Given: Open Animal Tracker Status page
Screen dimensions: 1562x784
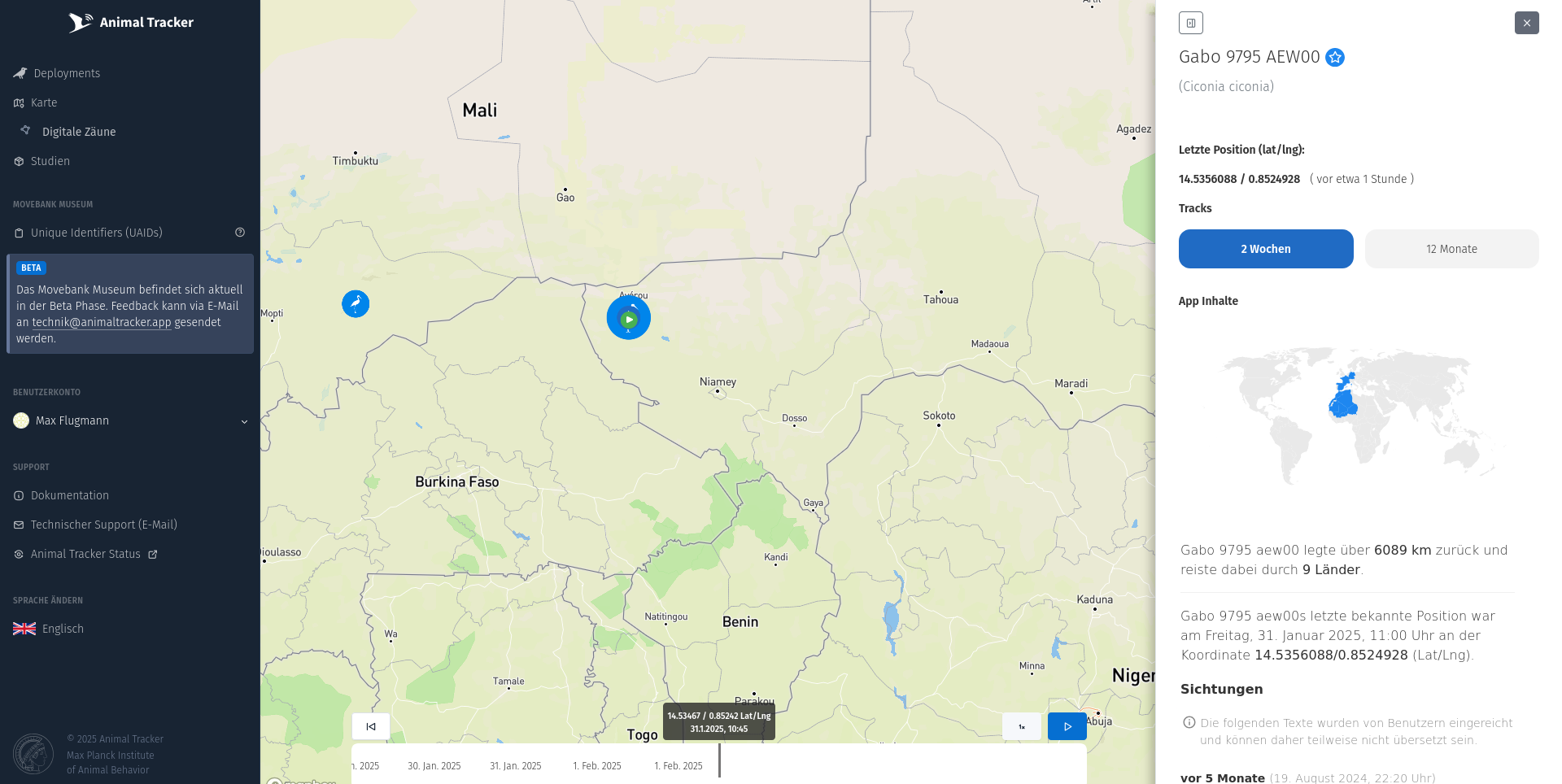Looking at the screenshot, I should (x=85, y=554).
